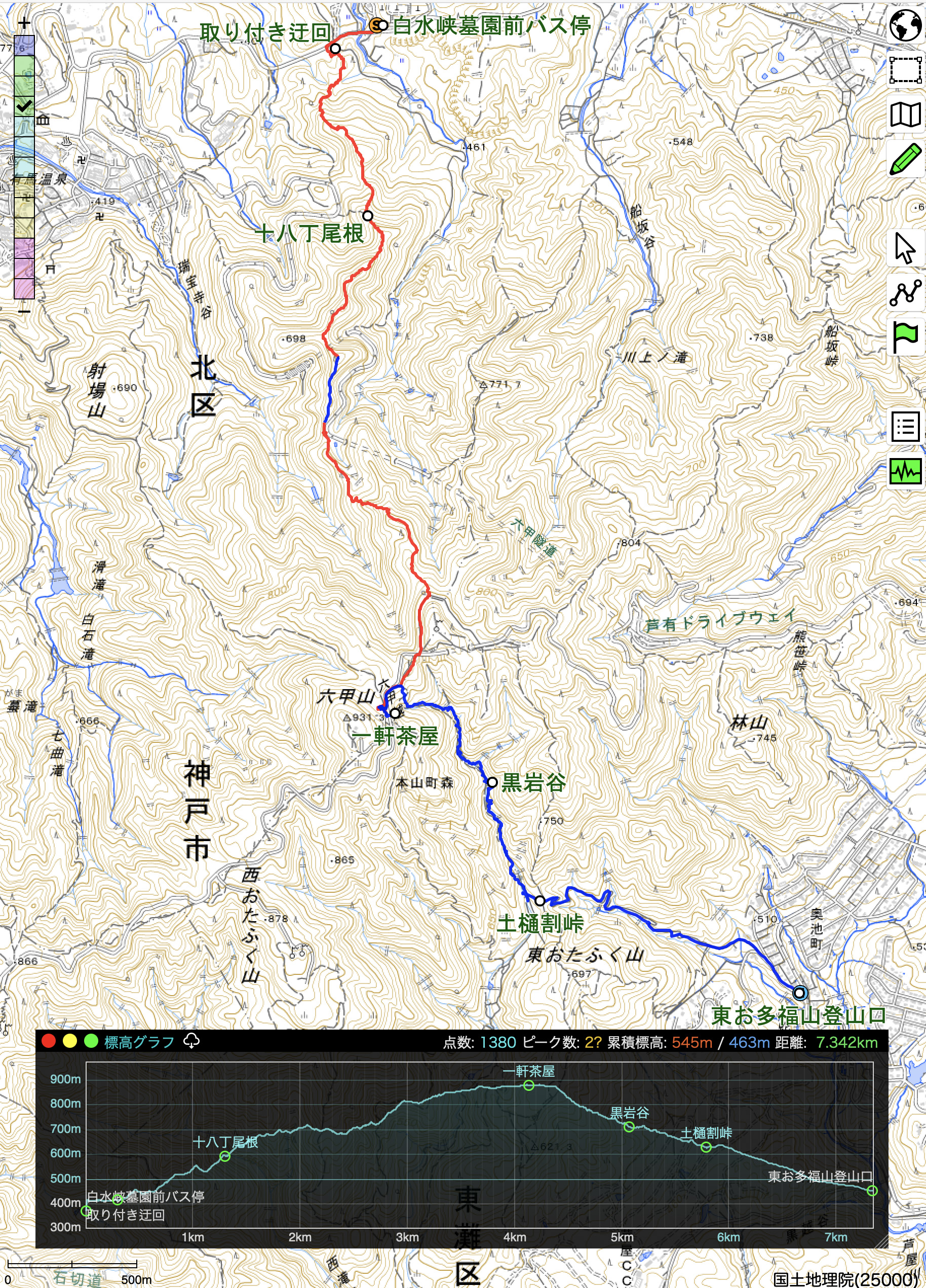Image resolution: width=926 pixels, height=1288 pixels.
Task: Choose the route polyline tool
Action: point(905,293)
